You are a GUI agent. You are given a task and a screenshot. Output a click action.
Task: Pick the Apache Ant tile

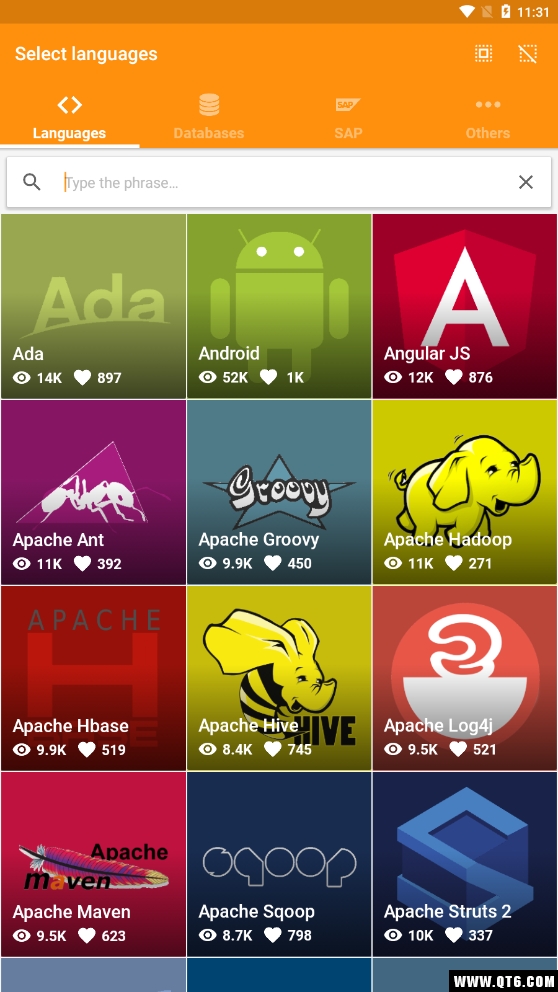click(x=94, y=492)
